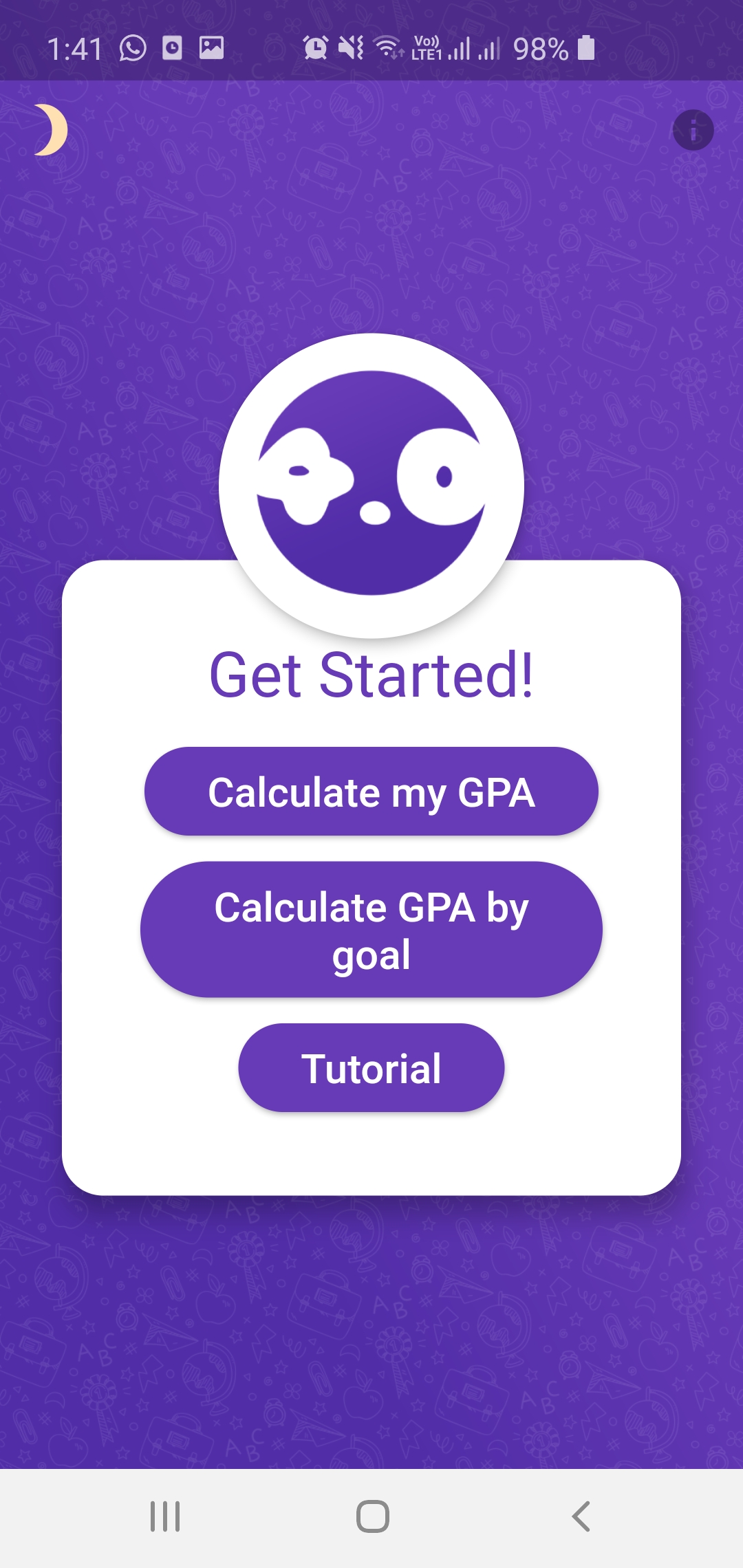The width and height of the screenshot is (743, 1568).
Task: Tap the Get Started! heading
Action: point(371,677)
